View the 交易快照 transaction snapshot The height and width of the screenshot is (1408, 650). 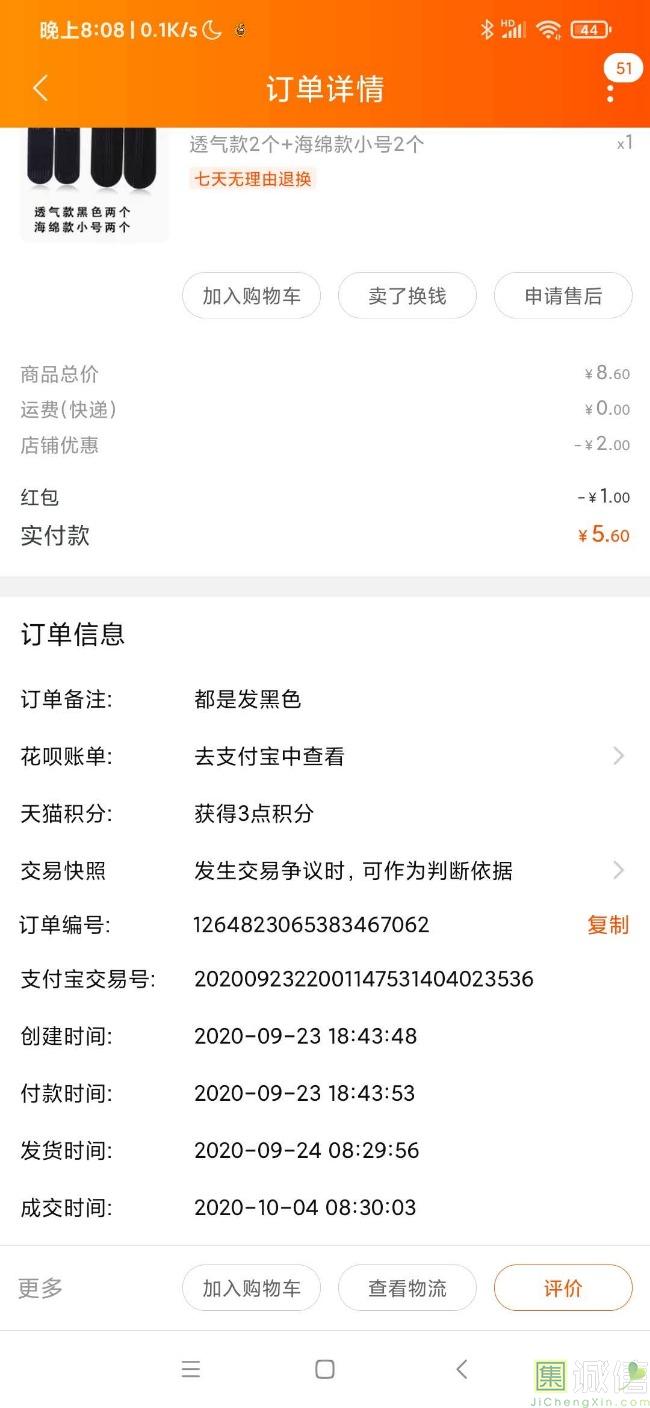pyautogui.click(x=325, y=870)
